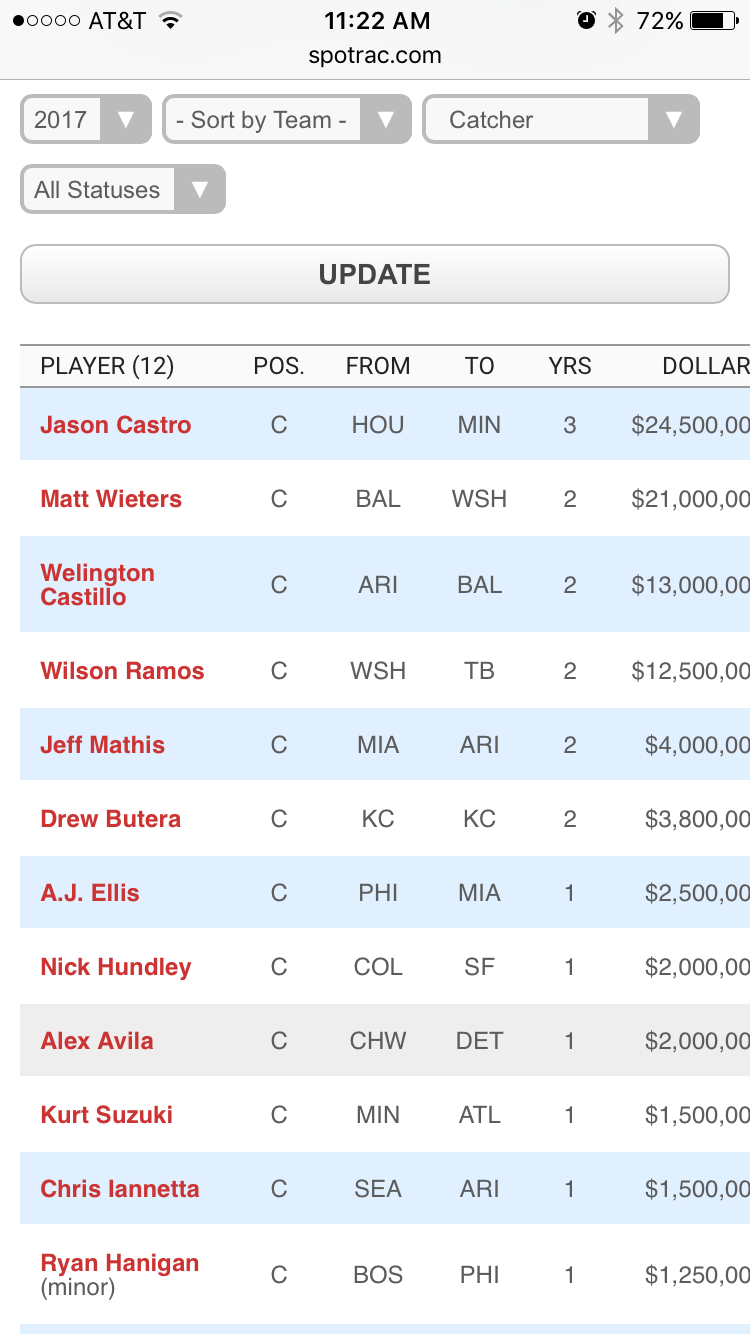This screenshot has height=1334, width=750.
Task: Tap the spotrac.com address bar
Action: [x=375, y=56]
